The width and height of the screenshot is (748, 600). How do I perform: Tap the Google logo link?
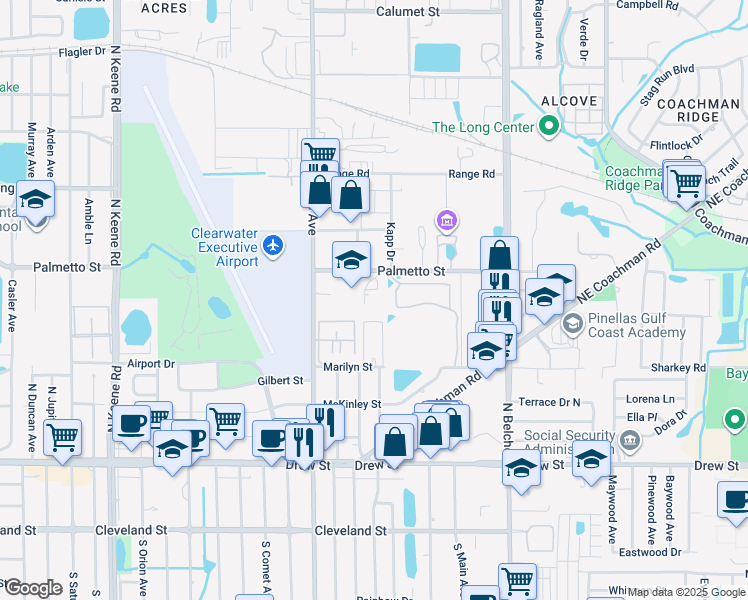31,589
